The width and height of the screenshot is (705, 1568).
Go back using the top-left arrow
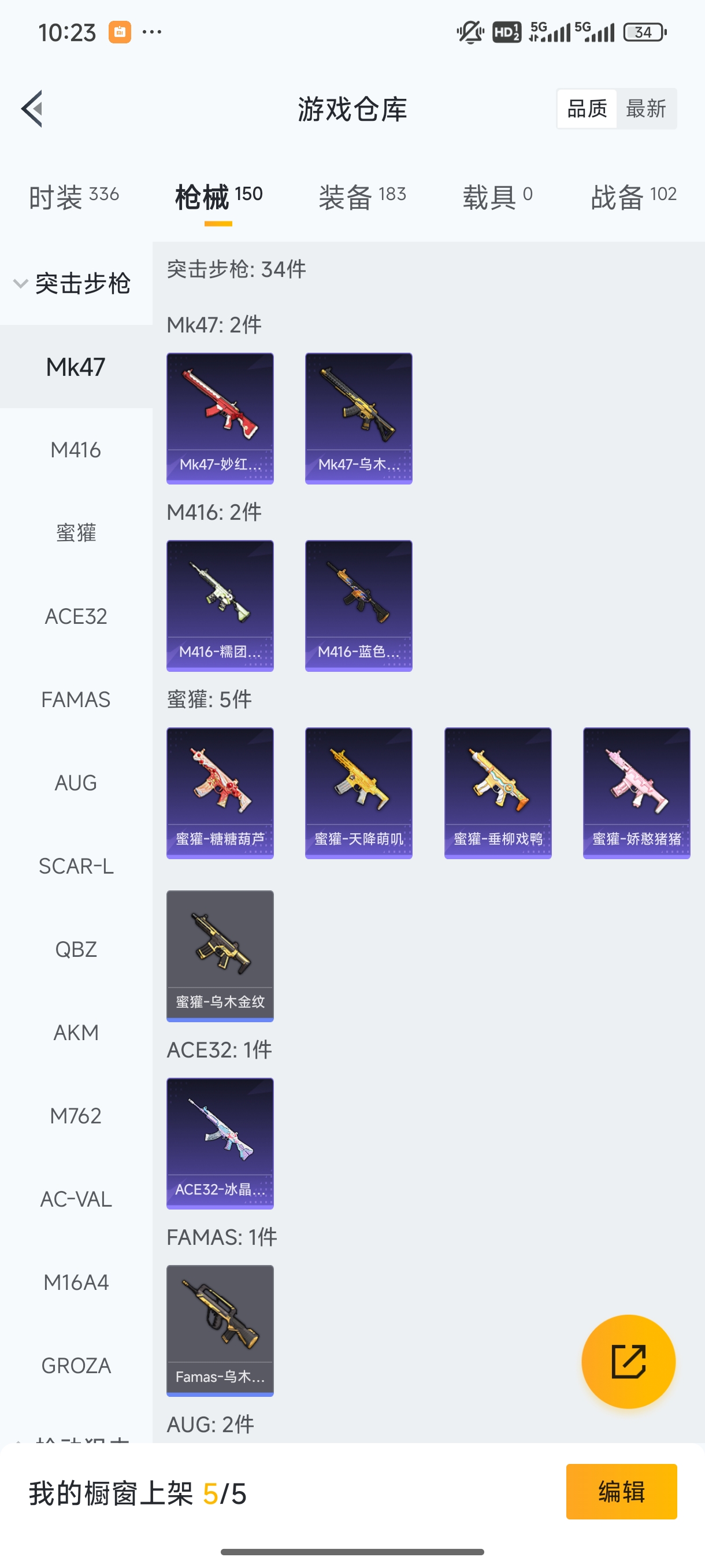click(x=32, y=109)
